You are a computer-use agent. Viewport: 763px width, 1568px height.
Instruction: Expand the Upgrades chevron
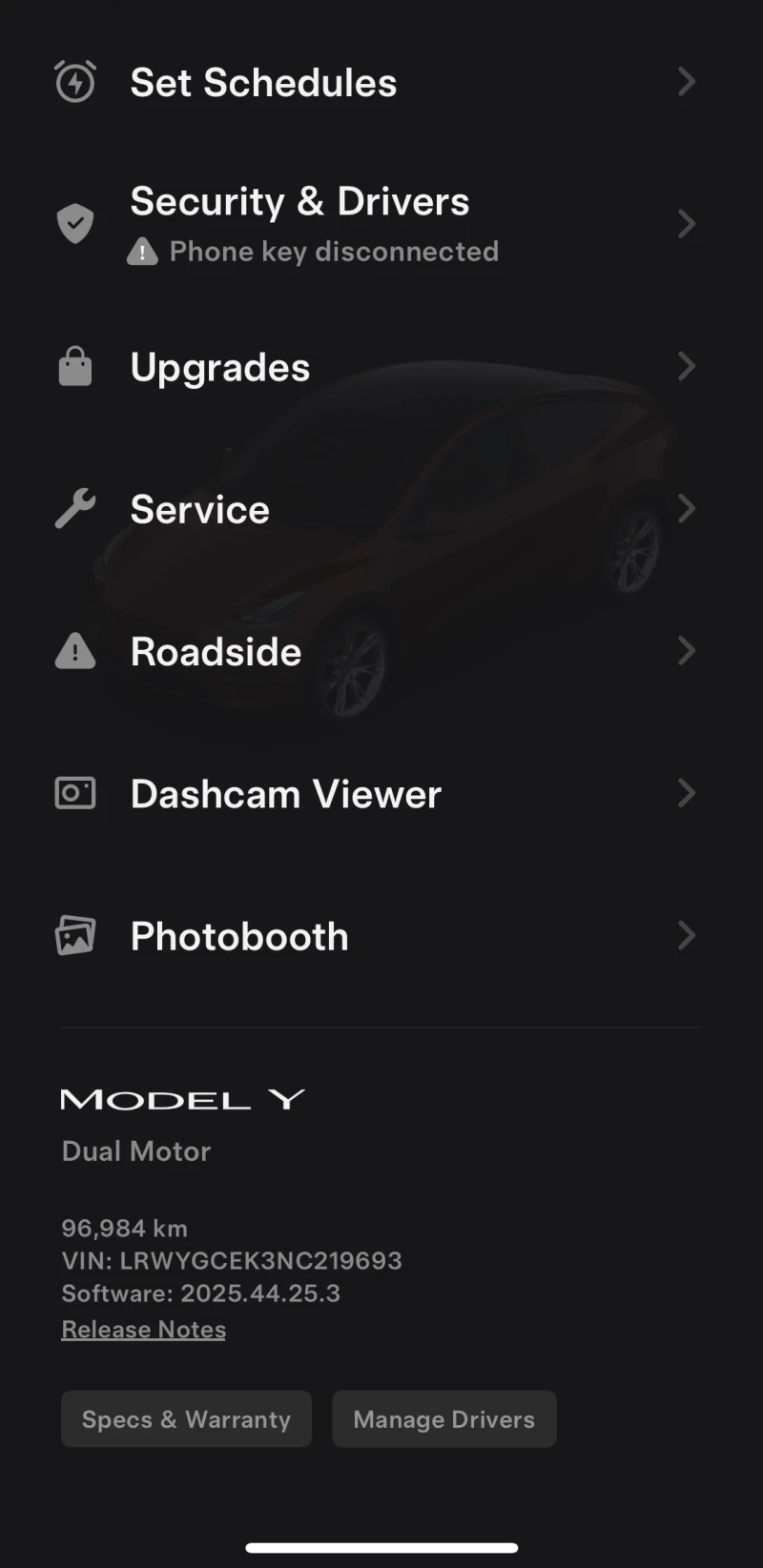[687, 366]
